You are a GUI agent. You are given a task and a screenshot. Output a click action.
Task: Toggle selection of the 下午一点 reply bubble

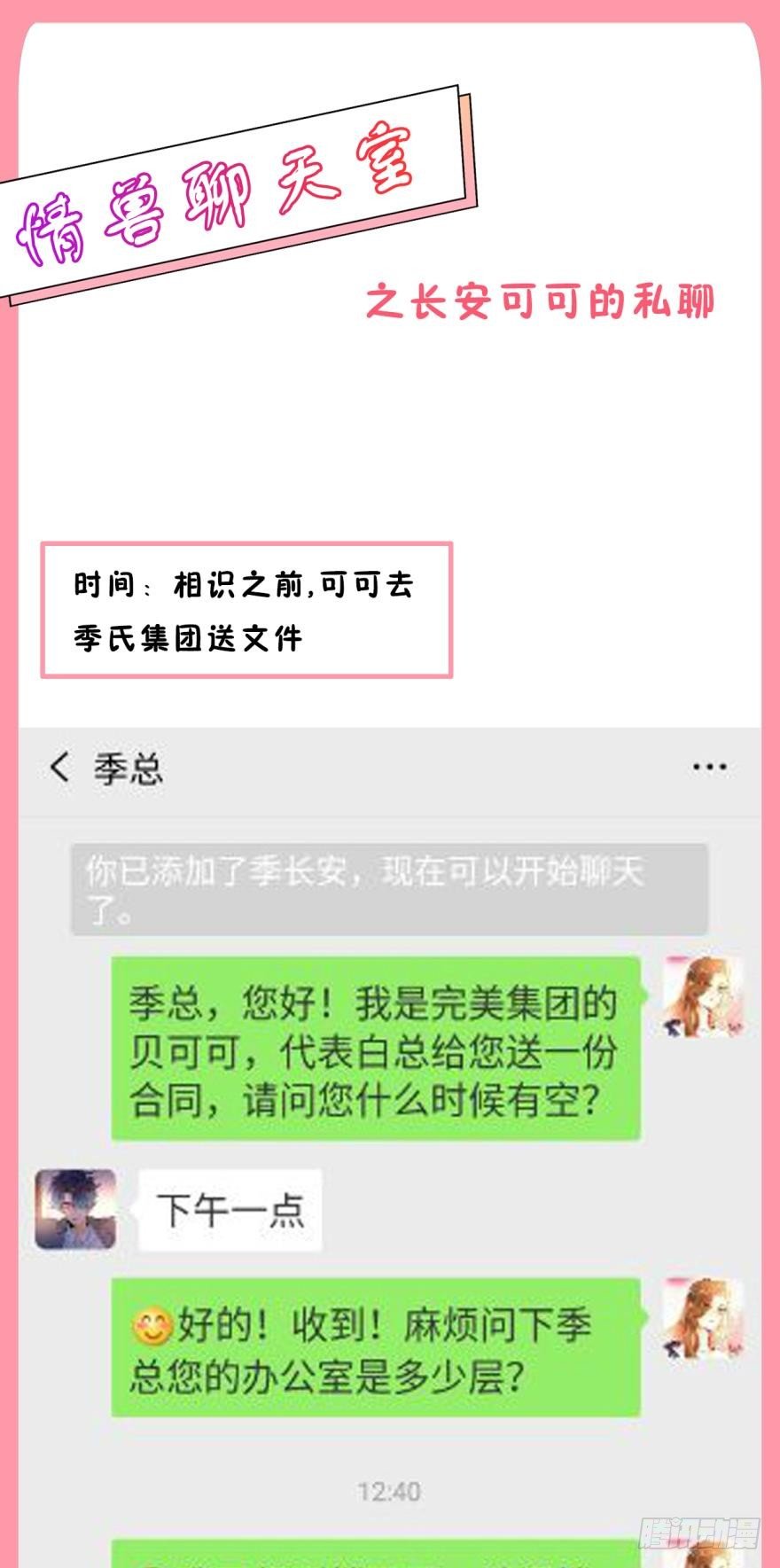(x=229, y=1210)
